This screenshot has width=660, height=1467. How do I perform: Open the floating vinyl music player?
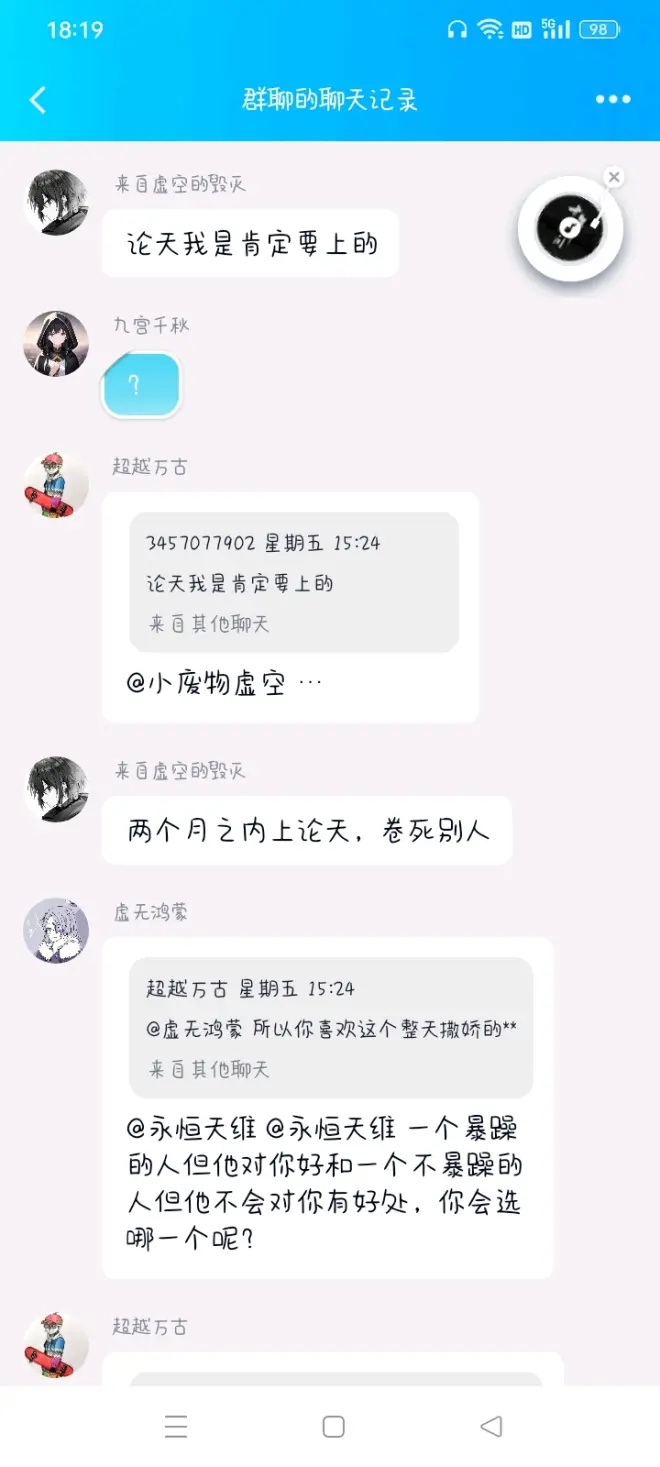570,229
